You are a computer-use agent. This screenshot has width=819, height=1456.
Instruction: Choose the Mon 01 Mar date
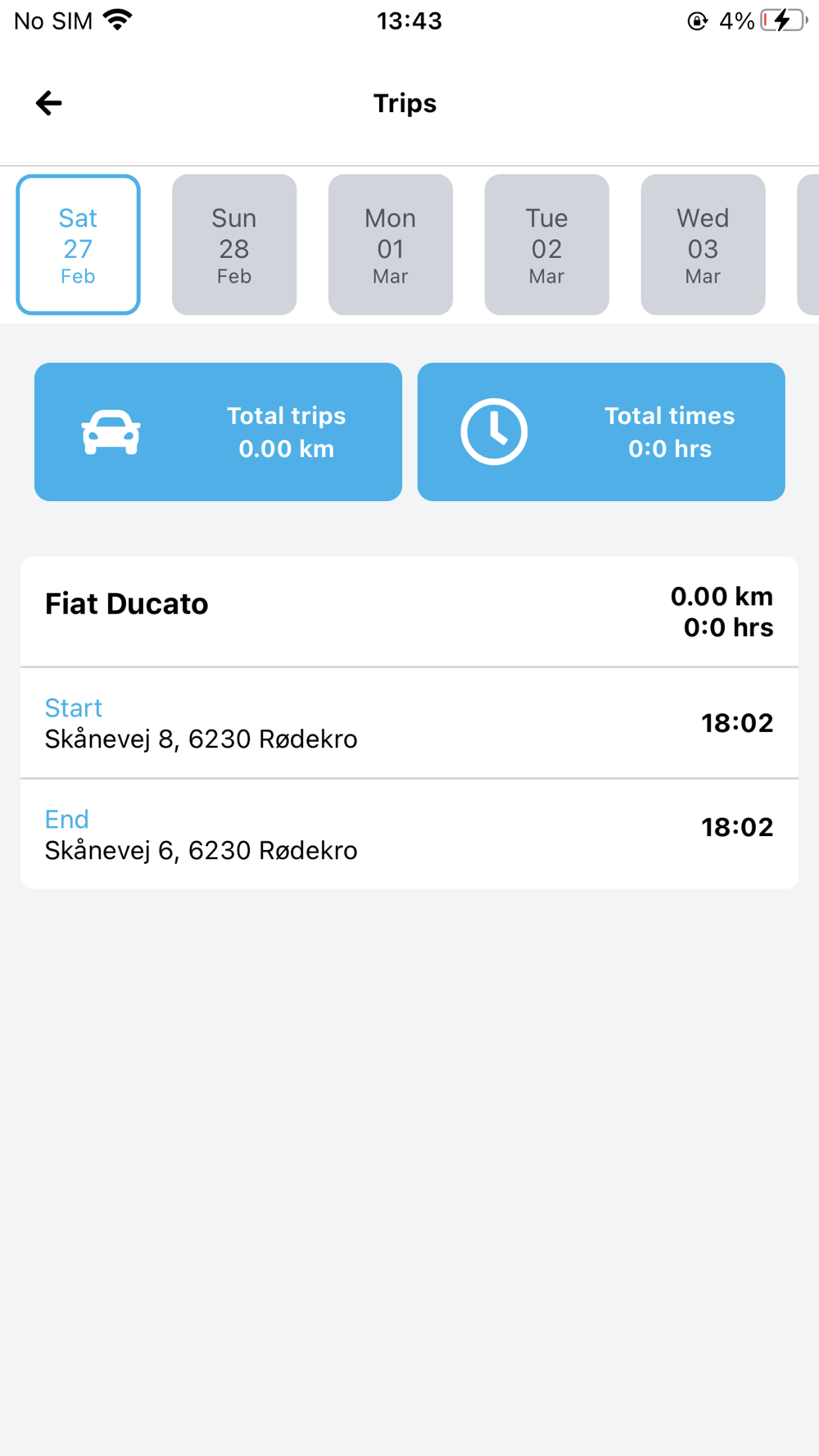click(x=391, y=244)
